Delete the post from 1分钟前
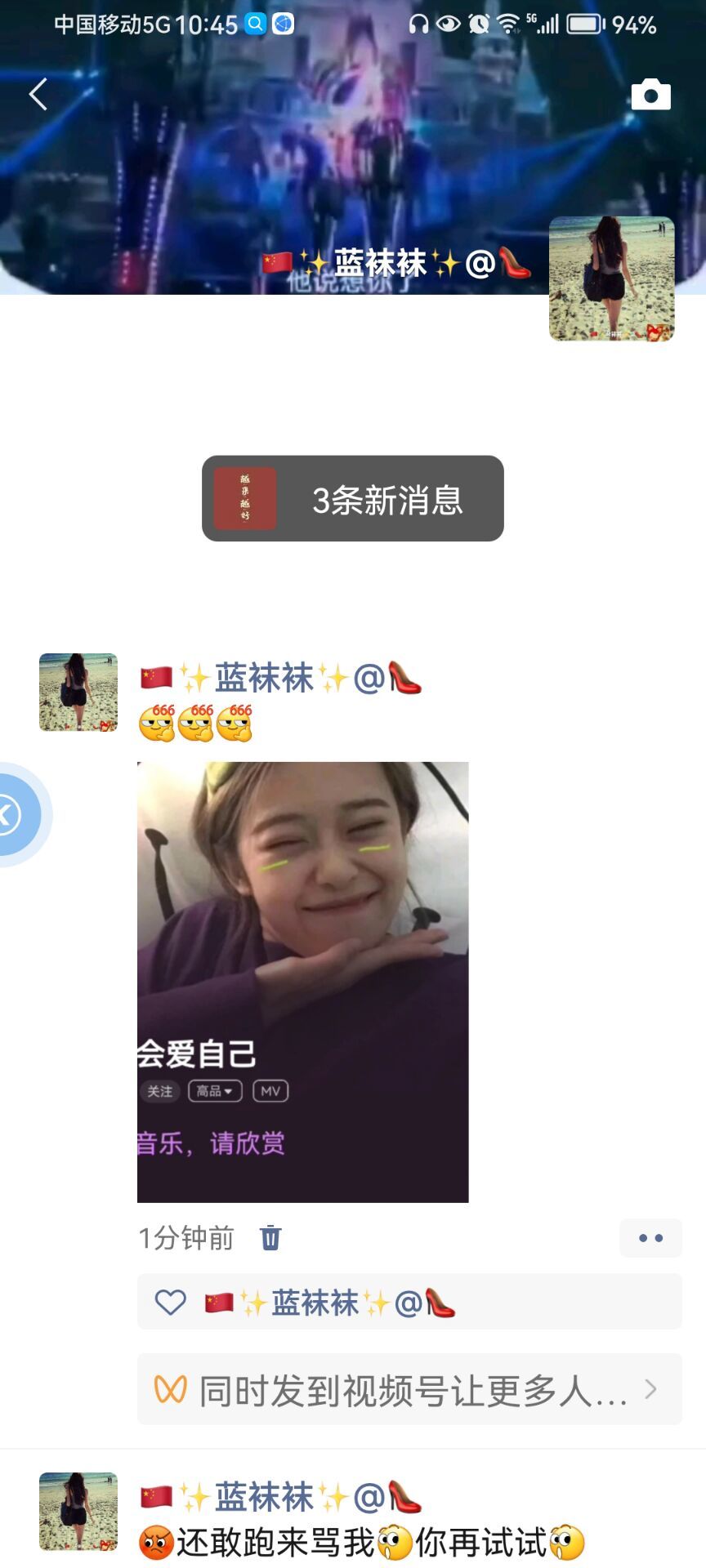Image resolution: width=706 pixels, height=1568 pixels. click(x=270, y=1238)
